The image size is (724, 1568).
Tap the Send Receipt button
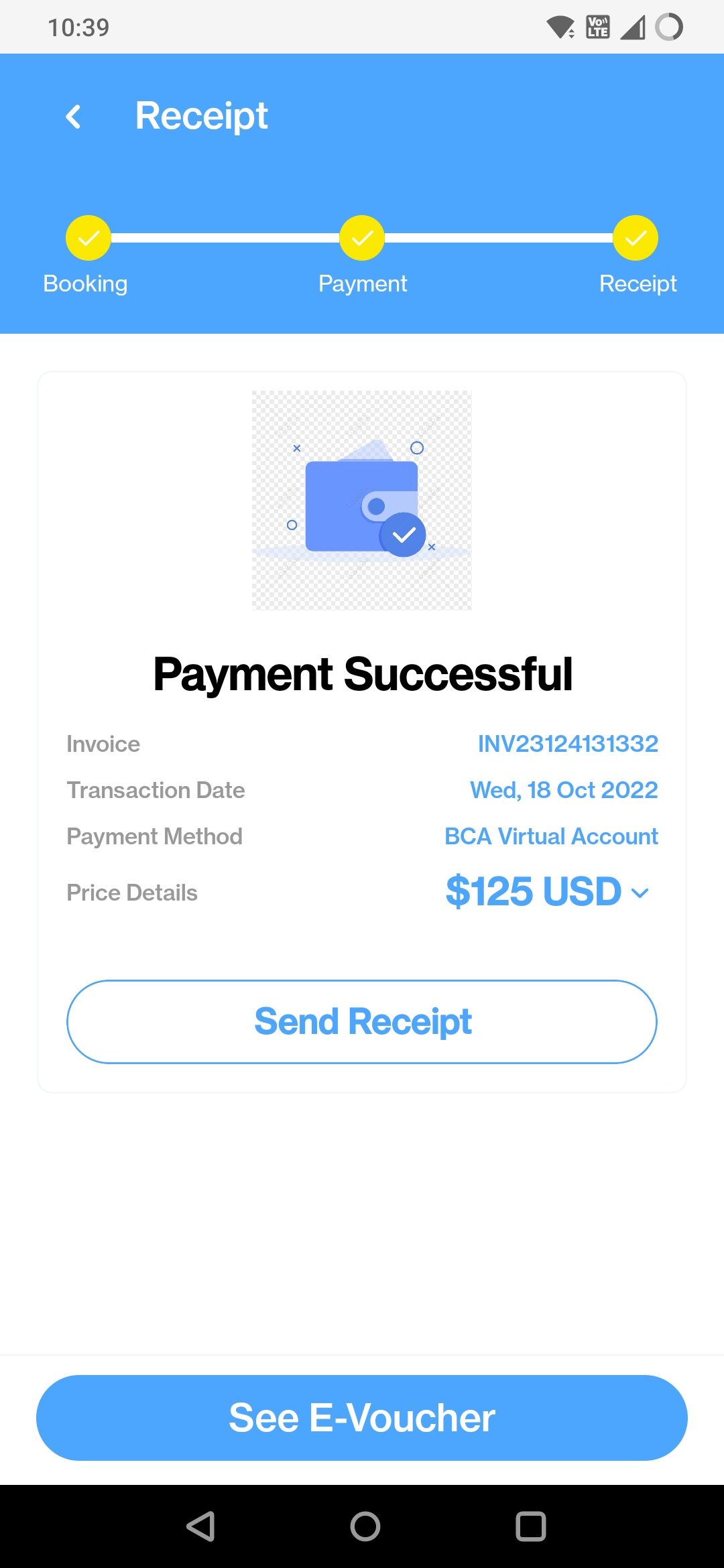click(362, 1022)
